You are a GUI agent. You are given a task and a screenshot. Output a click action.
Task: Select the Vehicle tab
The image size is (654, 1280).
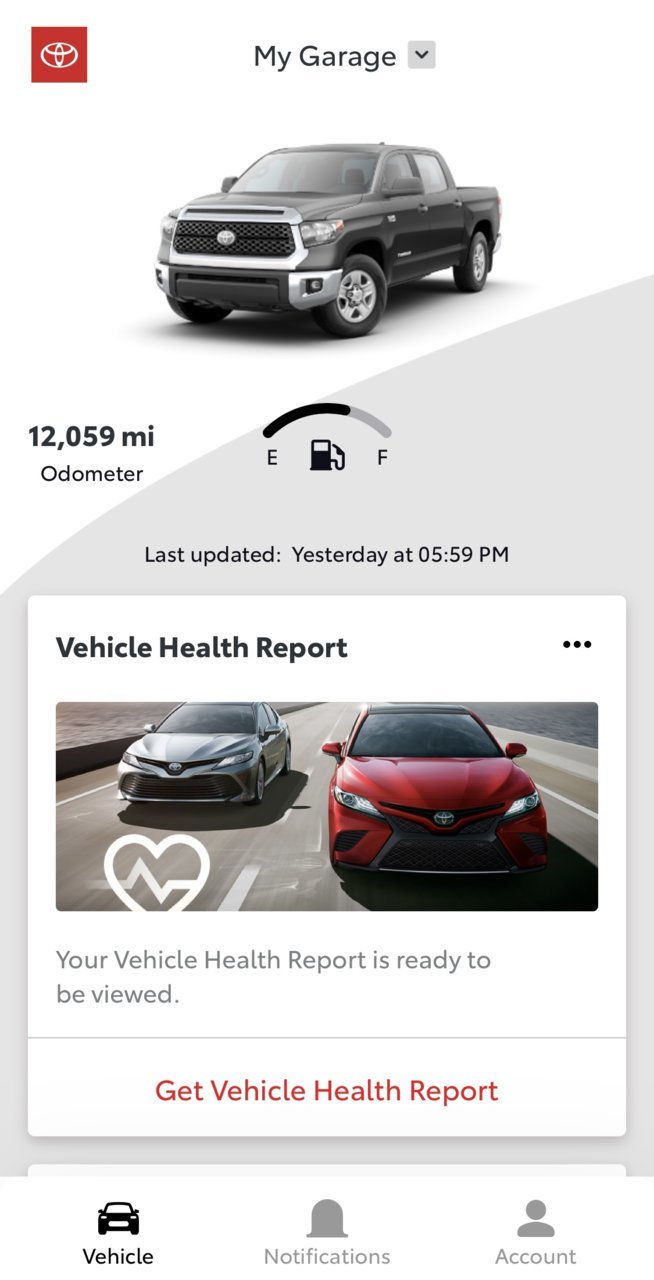point(118,1234)
